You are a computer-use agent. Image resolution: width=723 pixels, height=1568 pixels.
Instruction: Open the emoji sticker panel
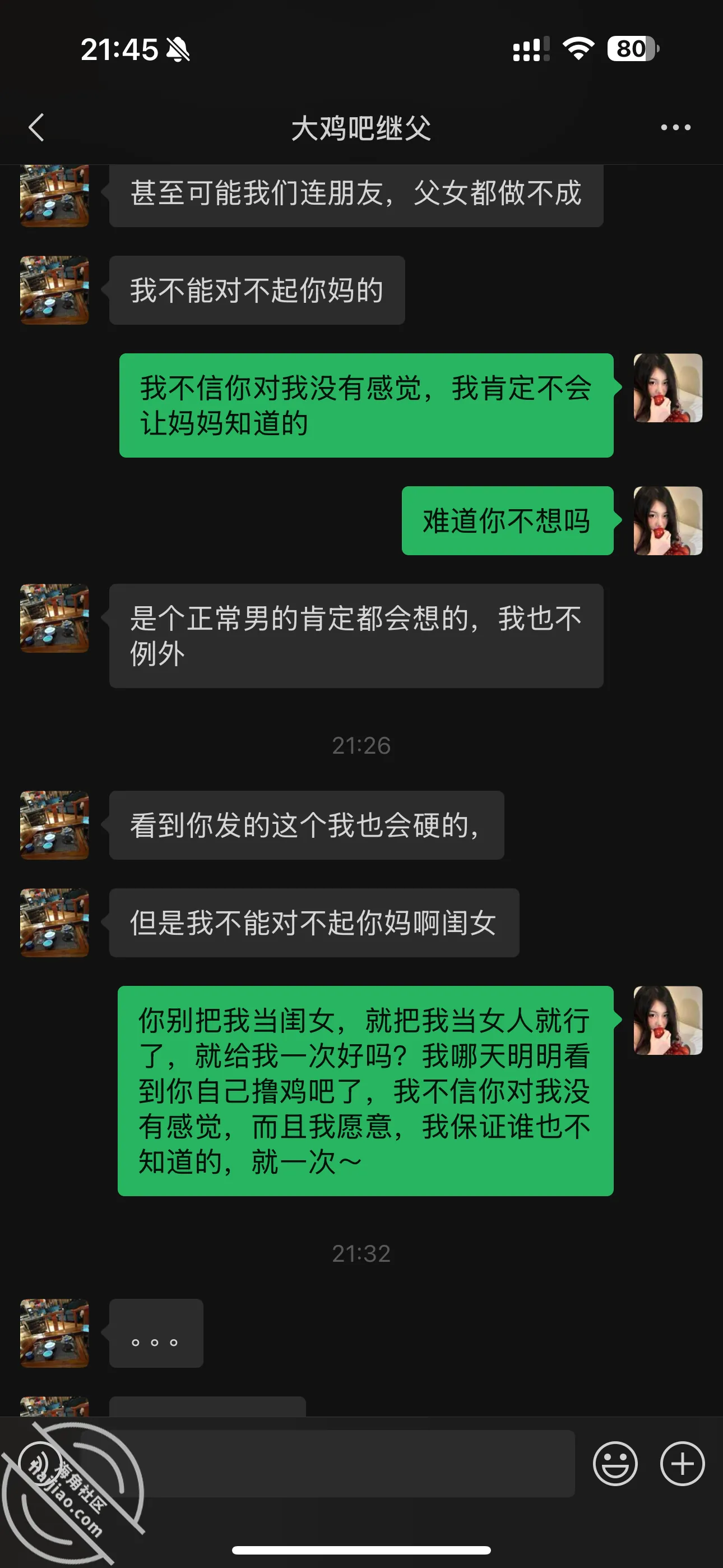click(615, 1463)
